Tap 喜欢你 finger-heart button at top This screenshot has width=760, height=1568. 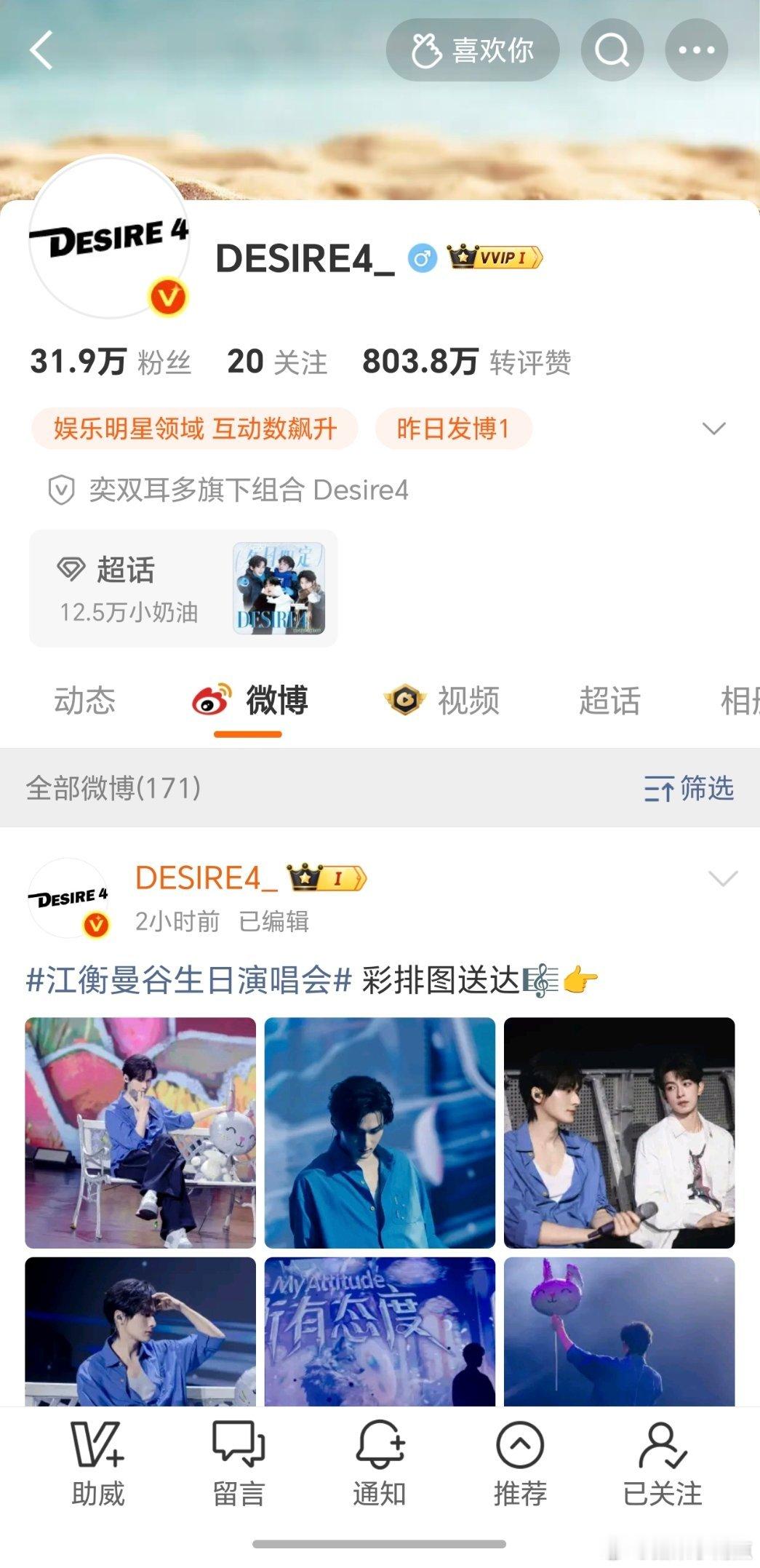pyautogui.click(x=471, y=49)
